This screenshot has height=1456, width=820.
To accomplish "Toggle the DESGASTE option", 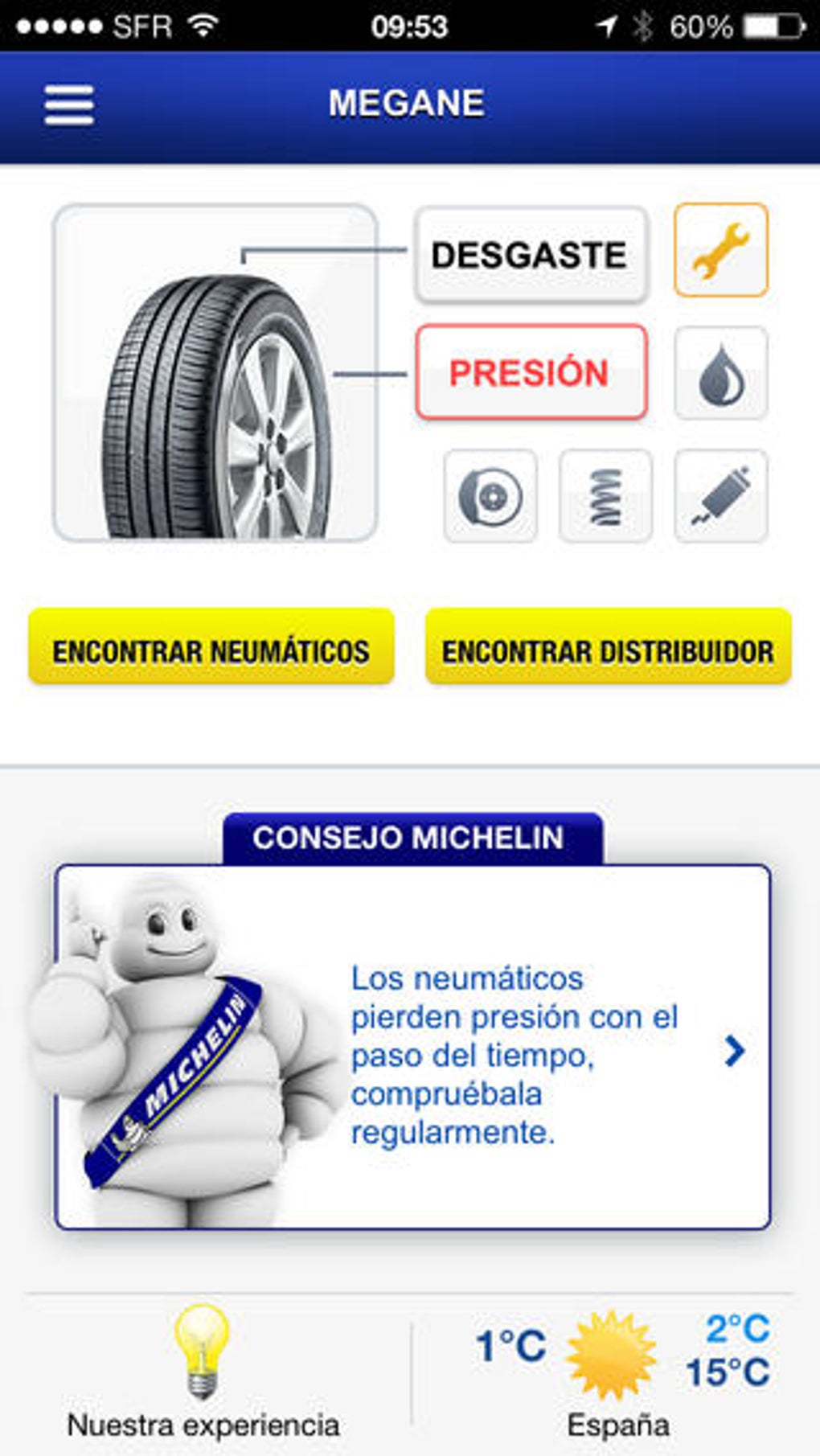I will [x=529, y=253].
